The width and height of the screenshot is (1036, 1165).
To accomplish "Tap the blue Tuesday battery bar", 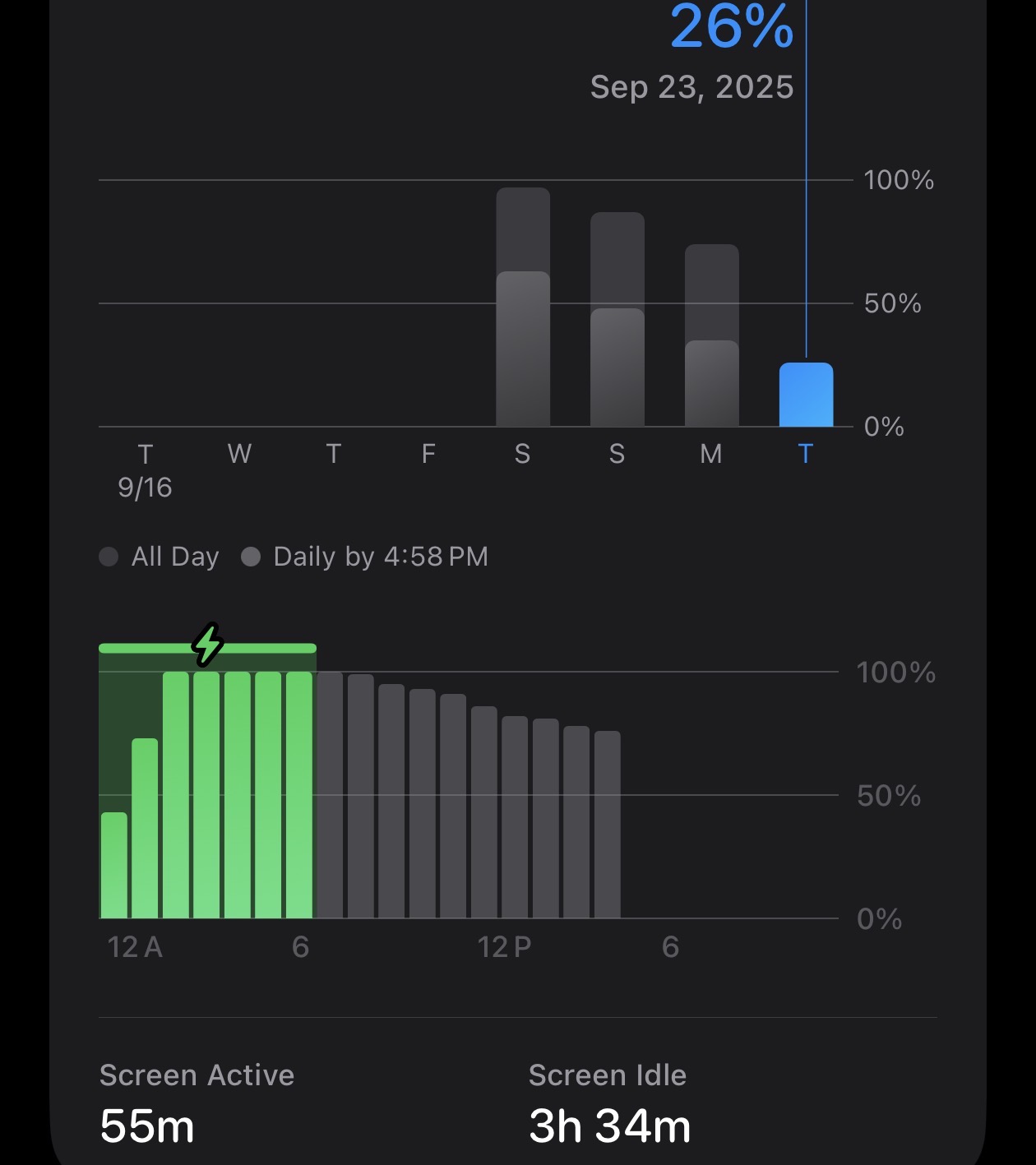I will [806, 395].
